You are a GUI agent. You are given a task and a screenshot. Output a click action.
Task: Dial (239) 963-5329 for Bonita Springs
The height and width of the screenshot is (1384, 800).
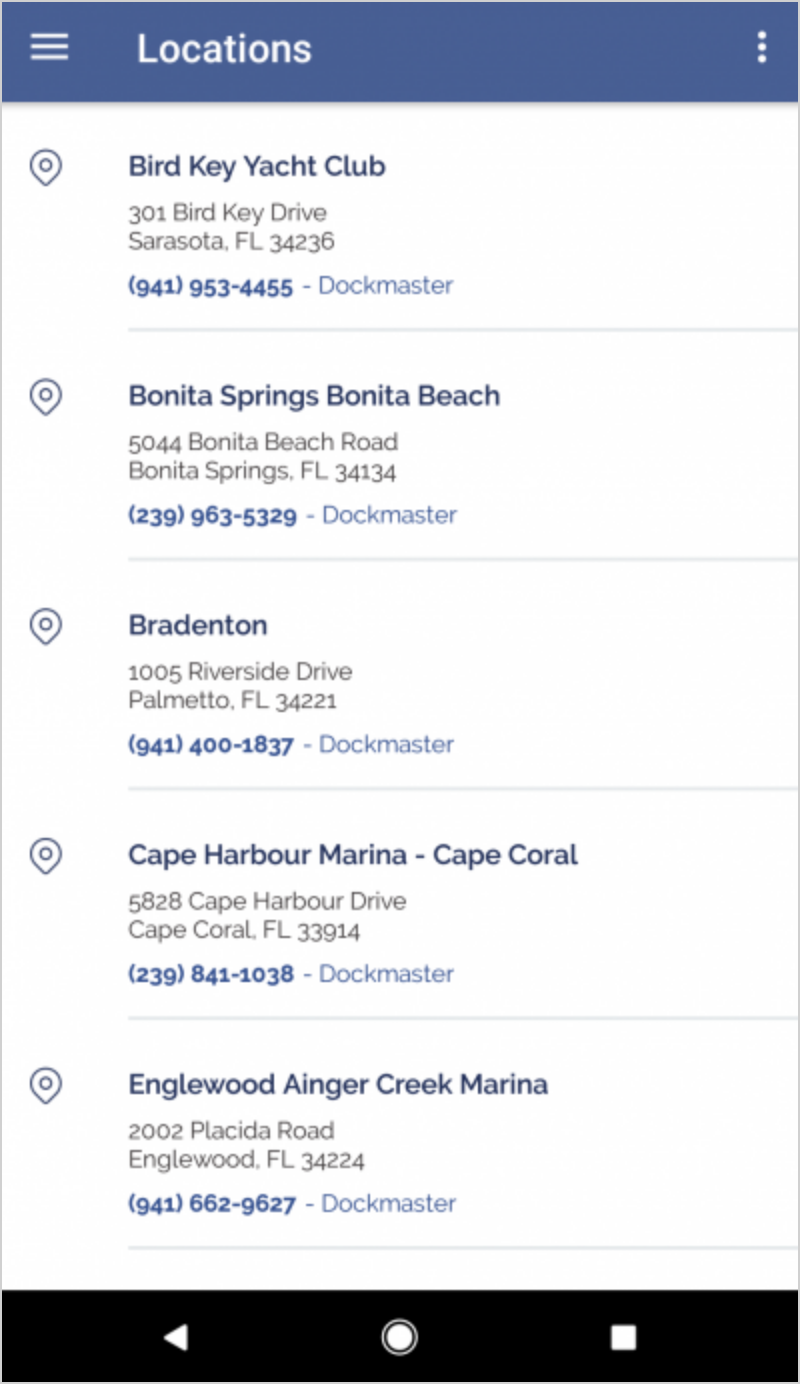[213, 516]
